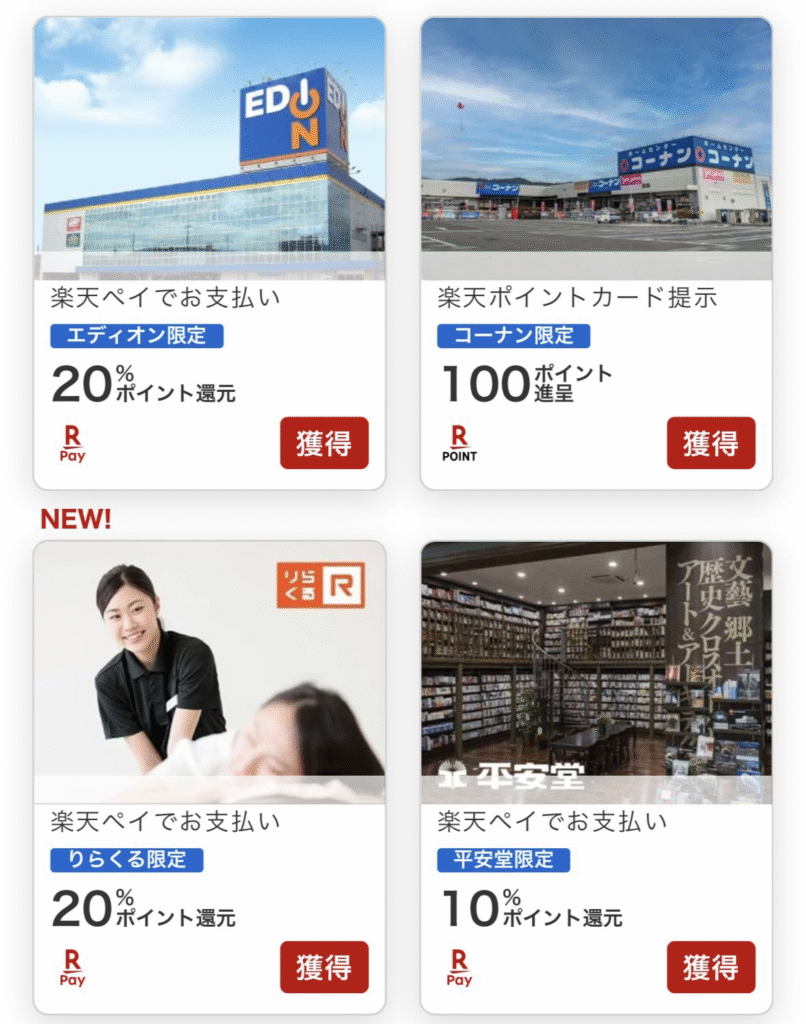Screen dimensions: 806x1024
Task: Open the 平安堂 bookstore campaign card
Action: click(596, 672)
